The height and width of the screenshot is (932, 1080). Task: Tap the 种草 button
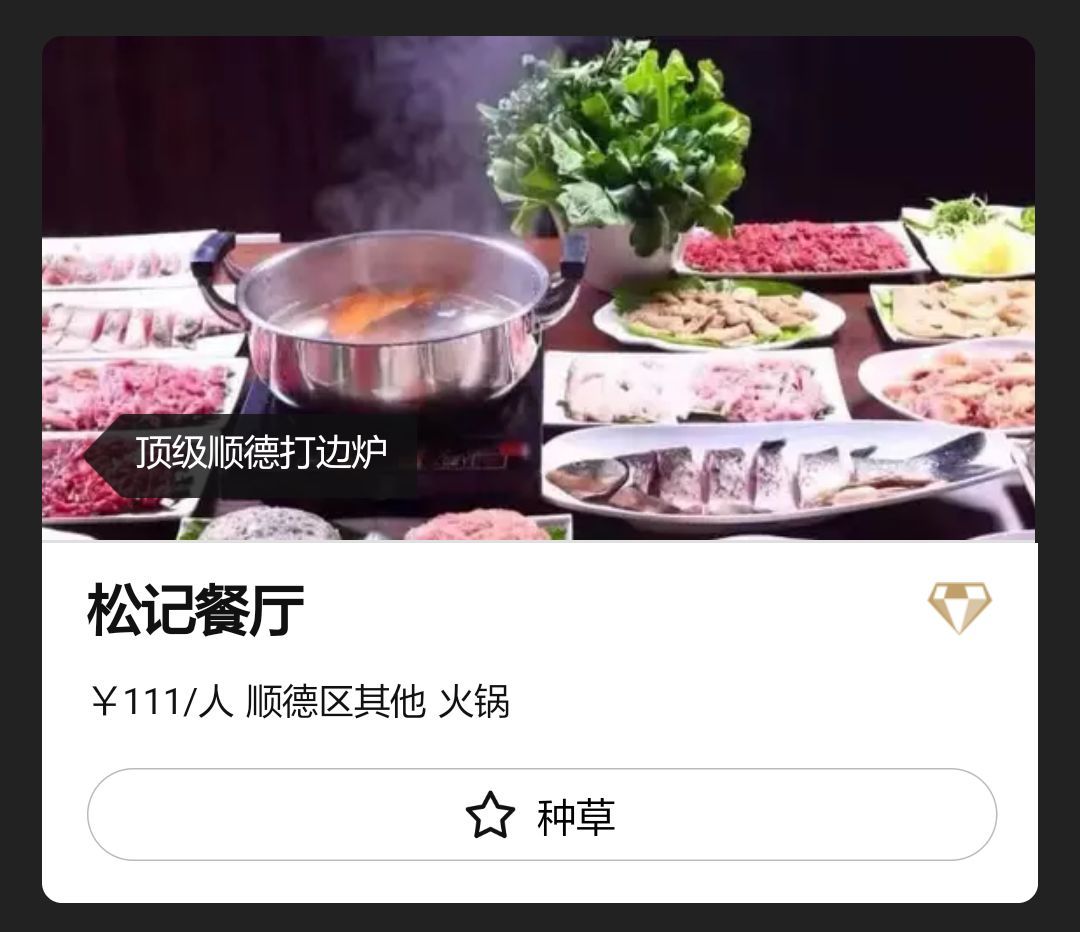click(541, 815)
